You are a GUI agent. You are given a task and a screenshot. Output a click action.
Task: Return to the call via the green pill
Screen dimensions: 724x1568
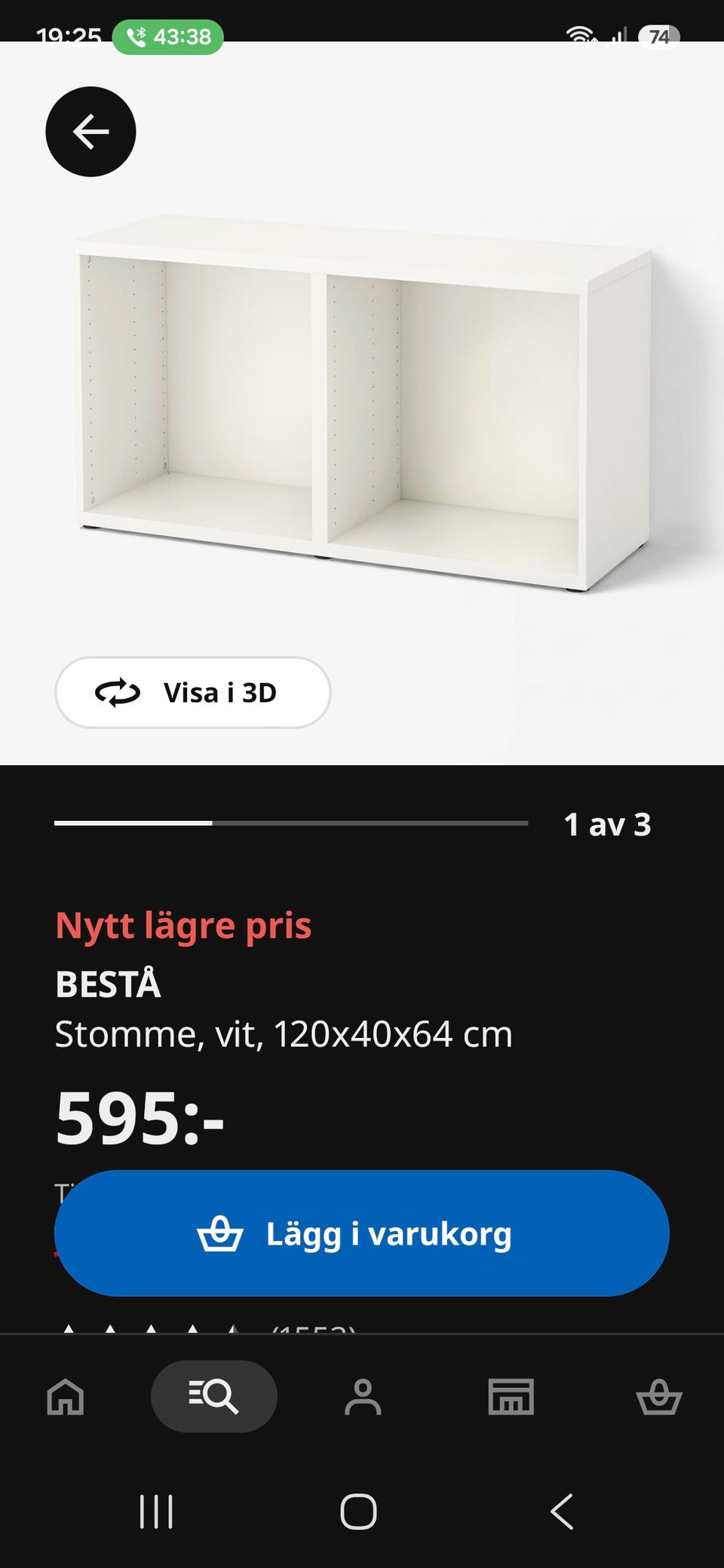pos(167,36)
